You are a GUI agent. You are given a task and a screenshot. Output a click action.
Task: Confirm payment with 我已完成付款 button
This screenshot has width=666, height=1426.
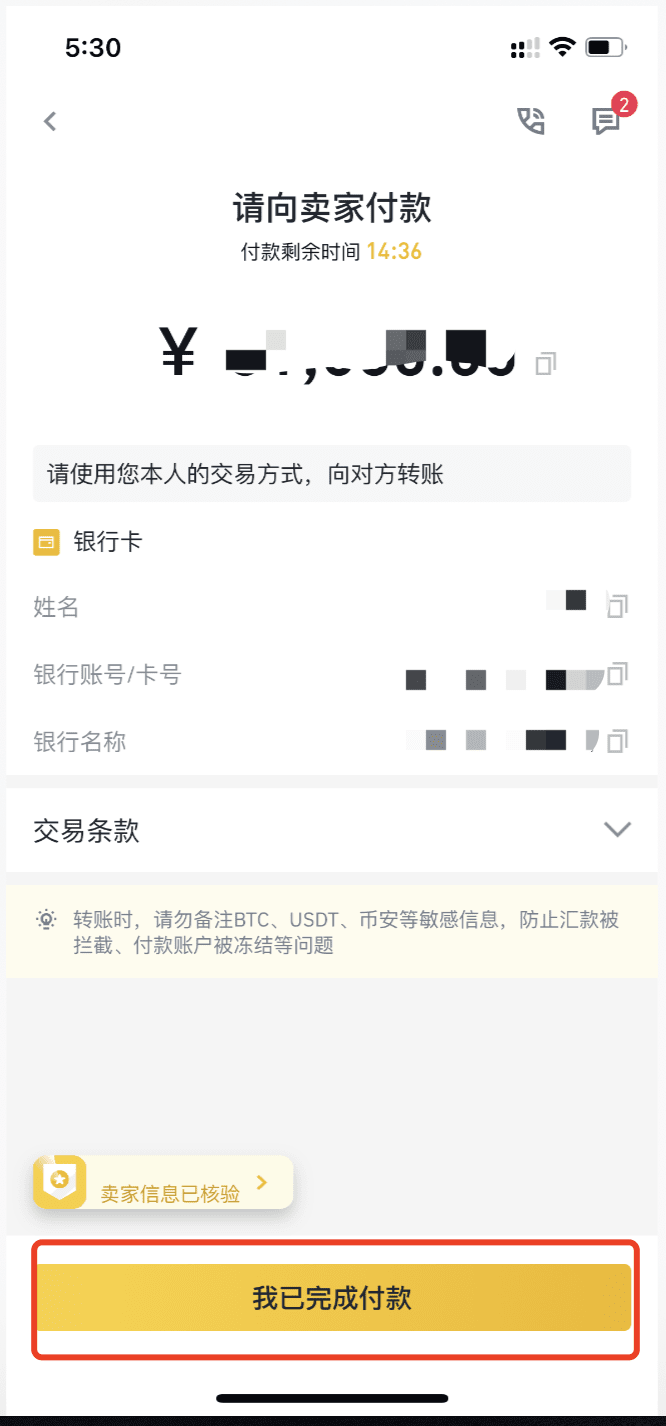(x=333, y=1298)
